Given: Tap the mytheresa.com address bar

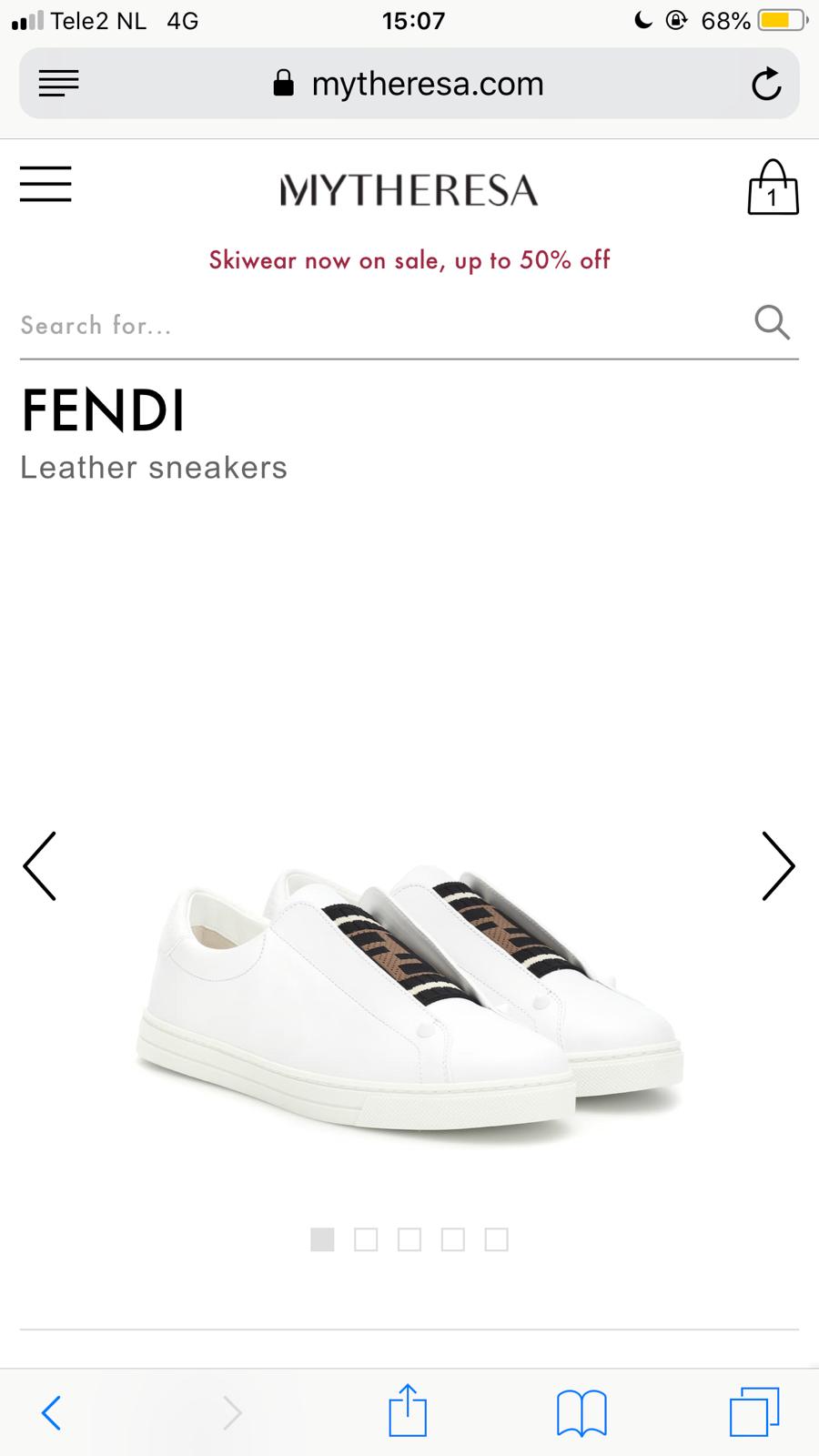Looking at the screenshot, I should click(x=409, y=84).
